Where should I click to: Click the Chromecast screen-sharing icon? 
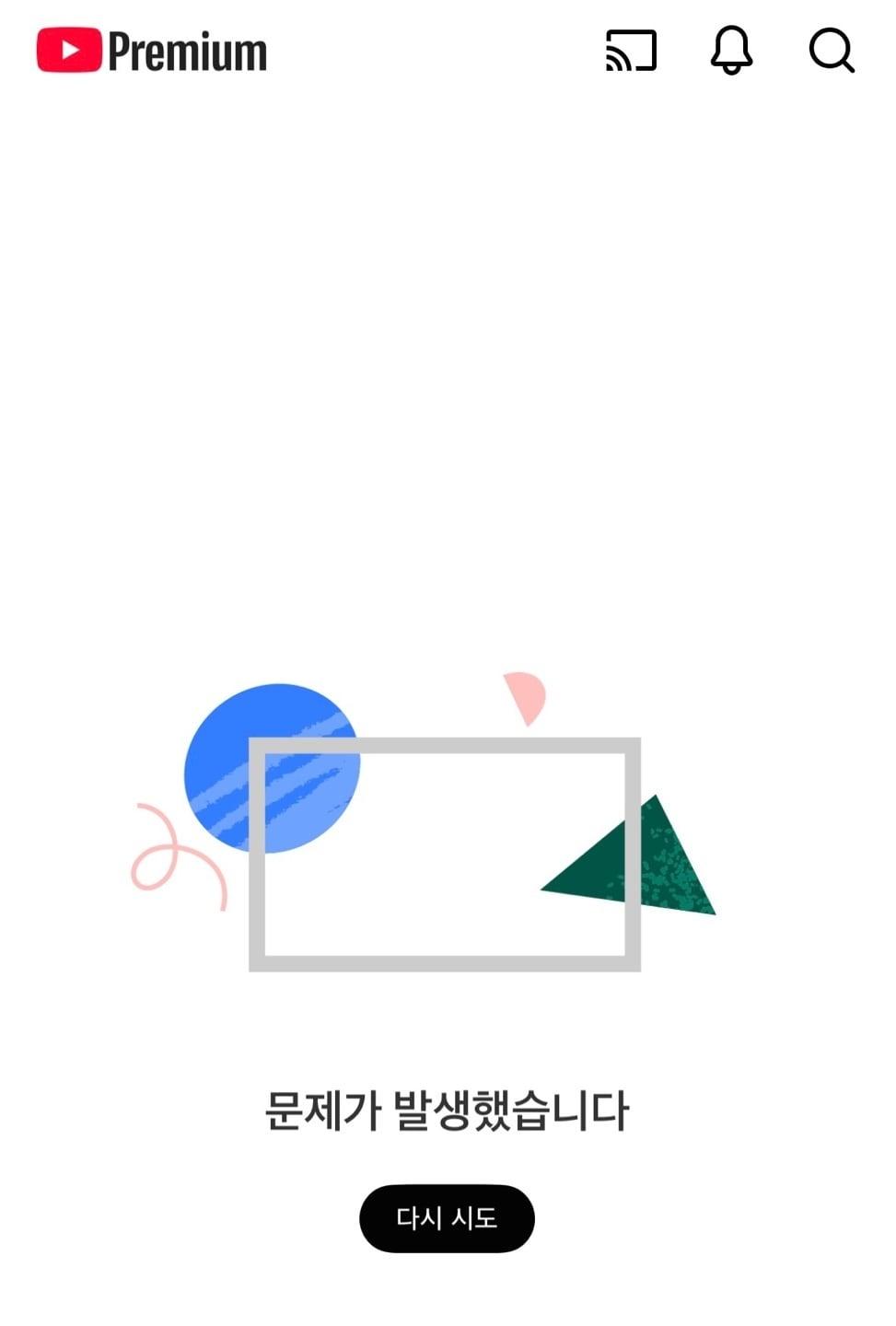[629, 52]
